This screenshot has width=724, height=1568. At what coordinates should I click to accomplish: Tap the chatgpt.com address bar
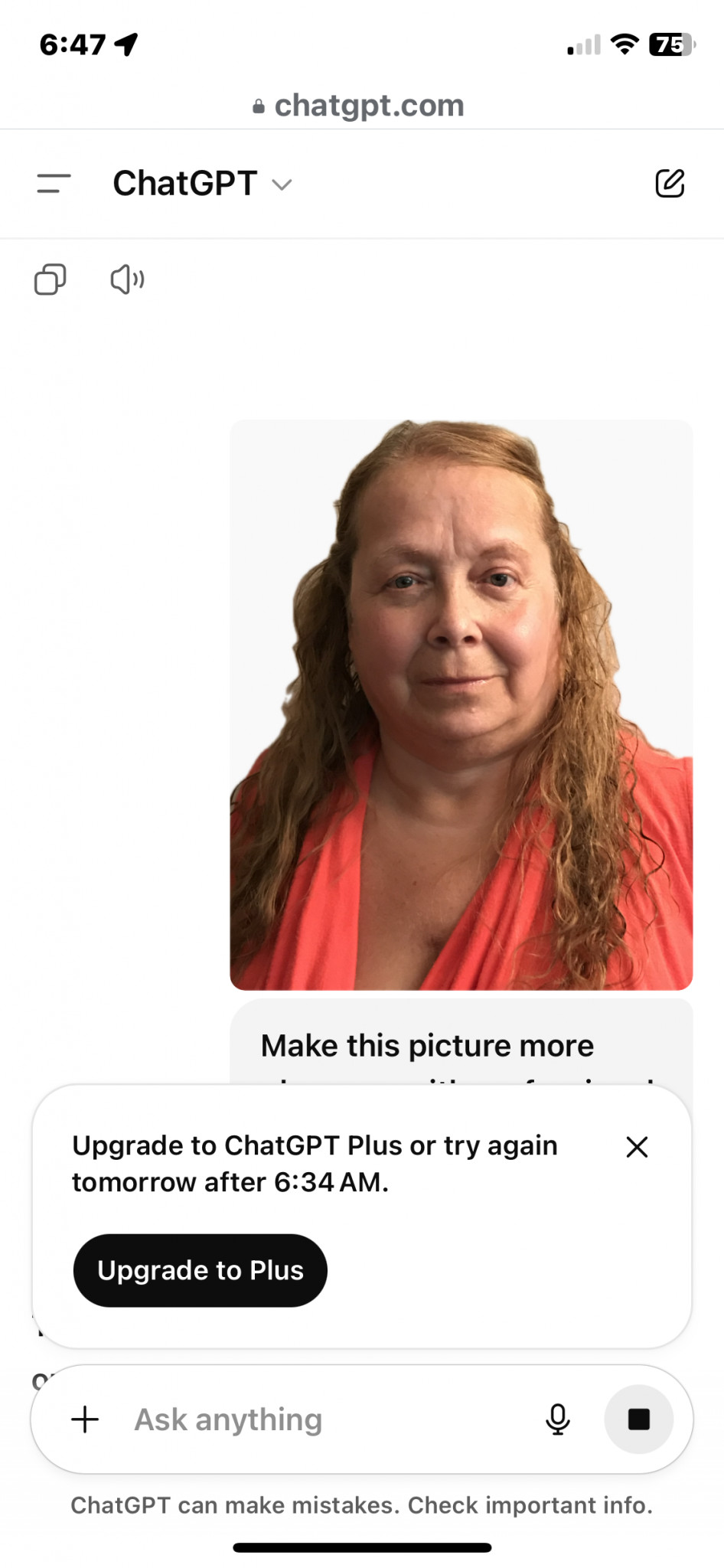pos(360,106)
